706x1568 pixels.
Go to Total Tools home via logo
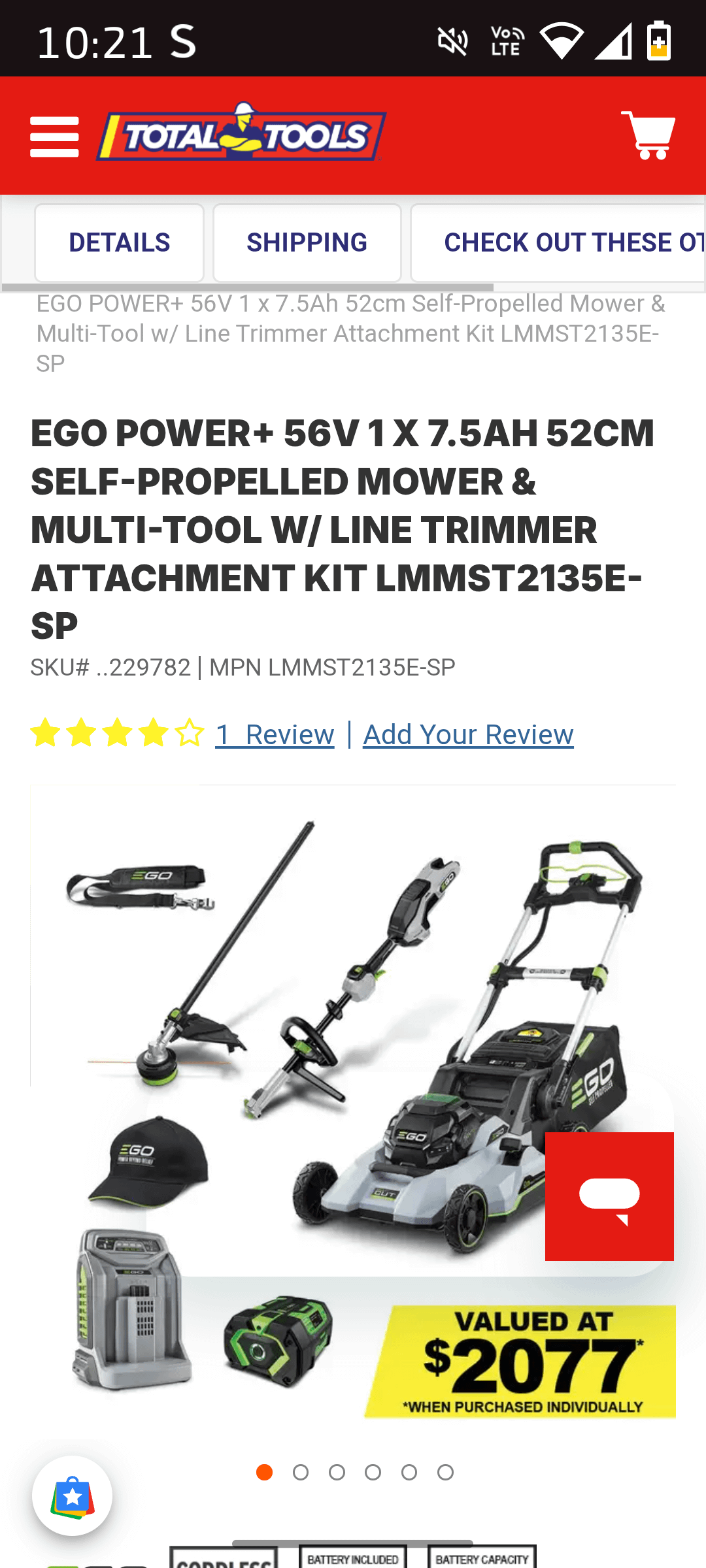(241, 134)
